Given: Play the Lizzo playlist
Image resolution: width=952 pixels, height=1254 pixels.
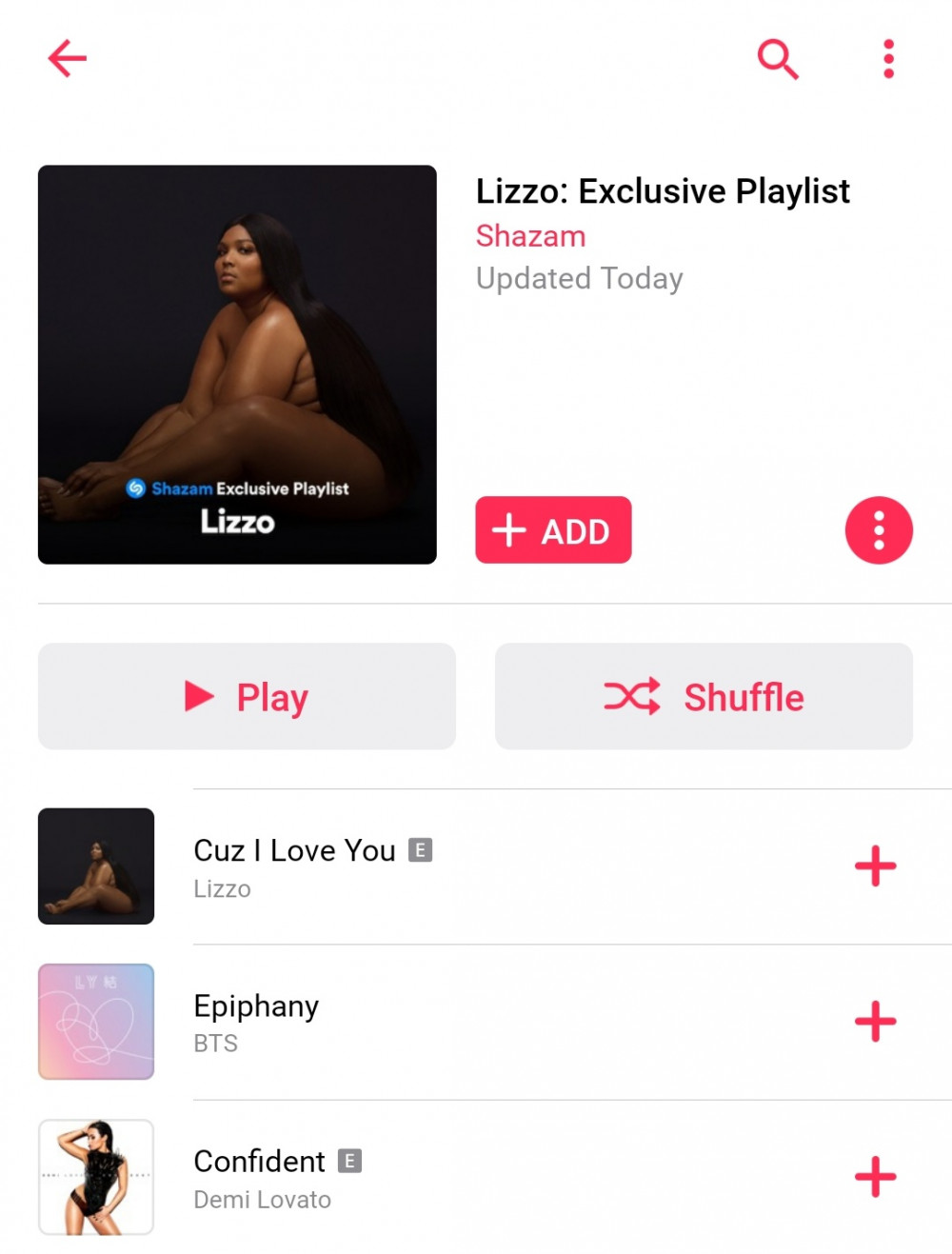Looking at the screenshot, I should 247,696.
